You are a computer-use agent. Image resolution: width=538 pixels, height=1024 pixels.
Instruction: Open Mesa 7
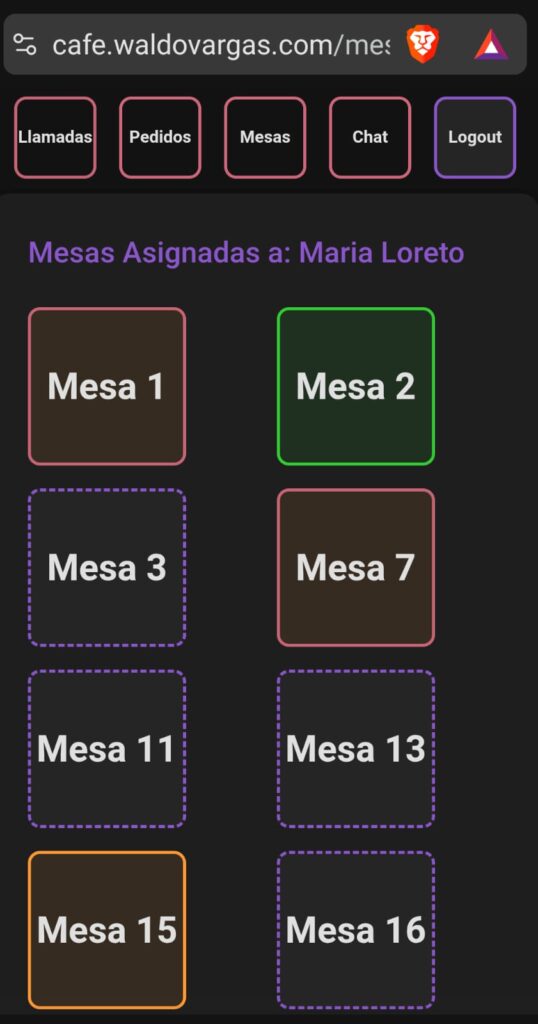coord(356,568)
